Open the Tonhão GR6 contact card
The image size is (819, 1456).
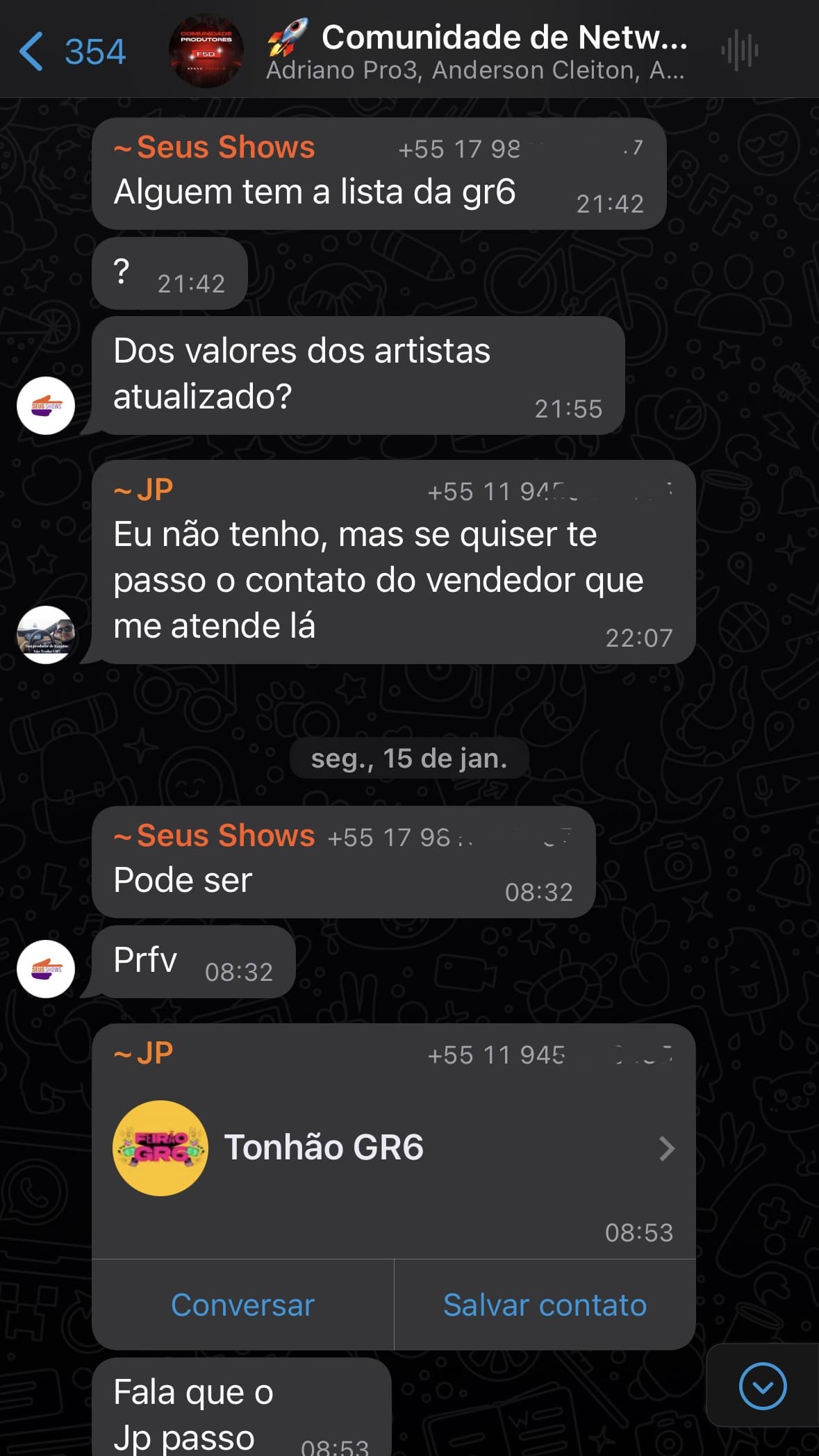pos(393,1148)
